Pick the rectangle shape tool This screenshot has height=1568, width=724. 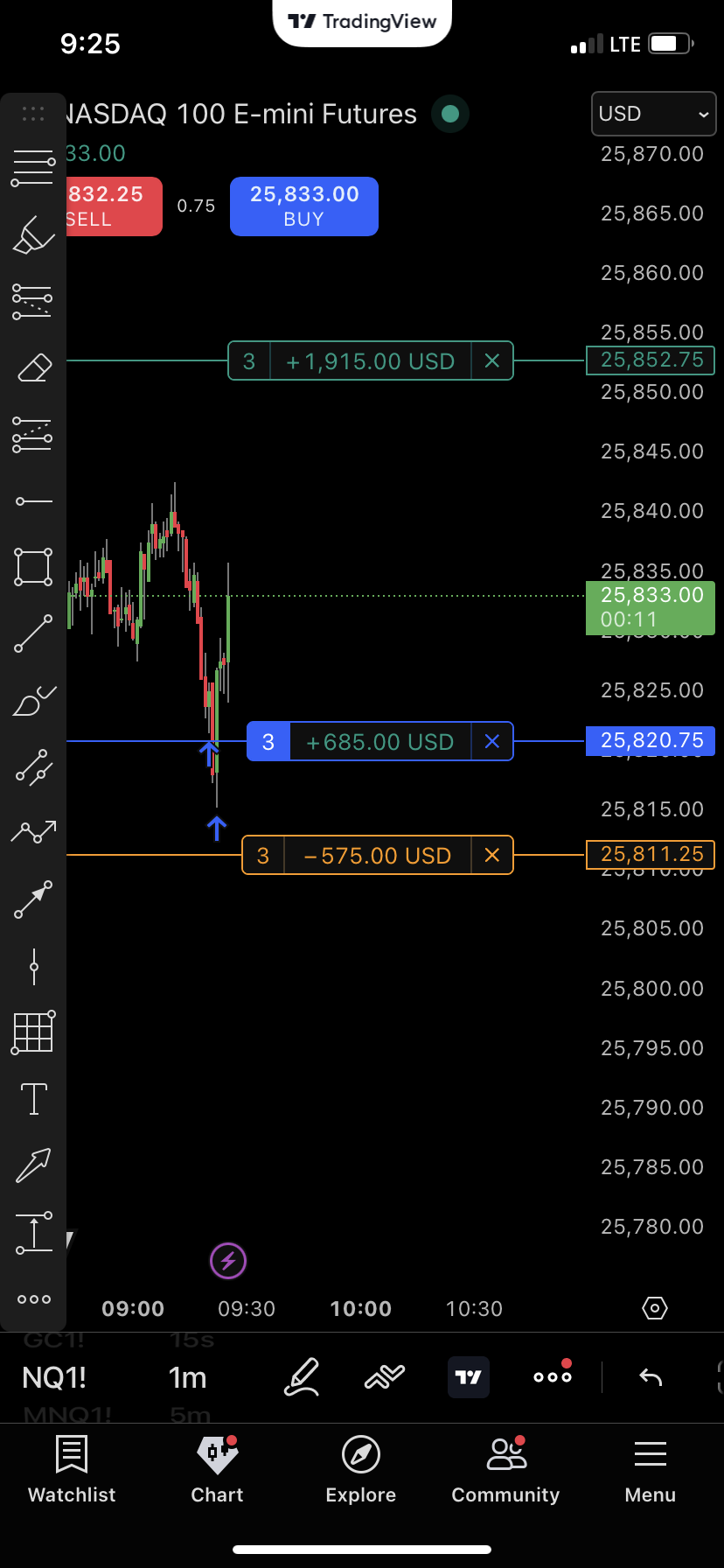point(34,567)
